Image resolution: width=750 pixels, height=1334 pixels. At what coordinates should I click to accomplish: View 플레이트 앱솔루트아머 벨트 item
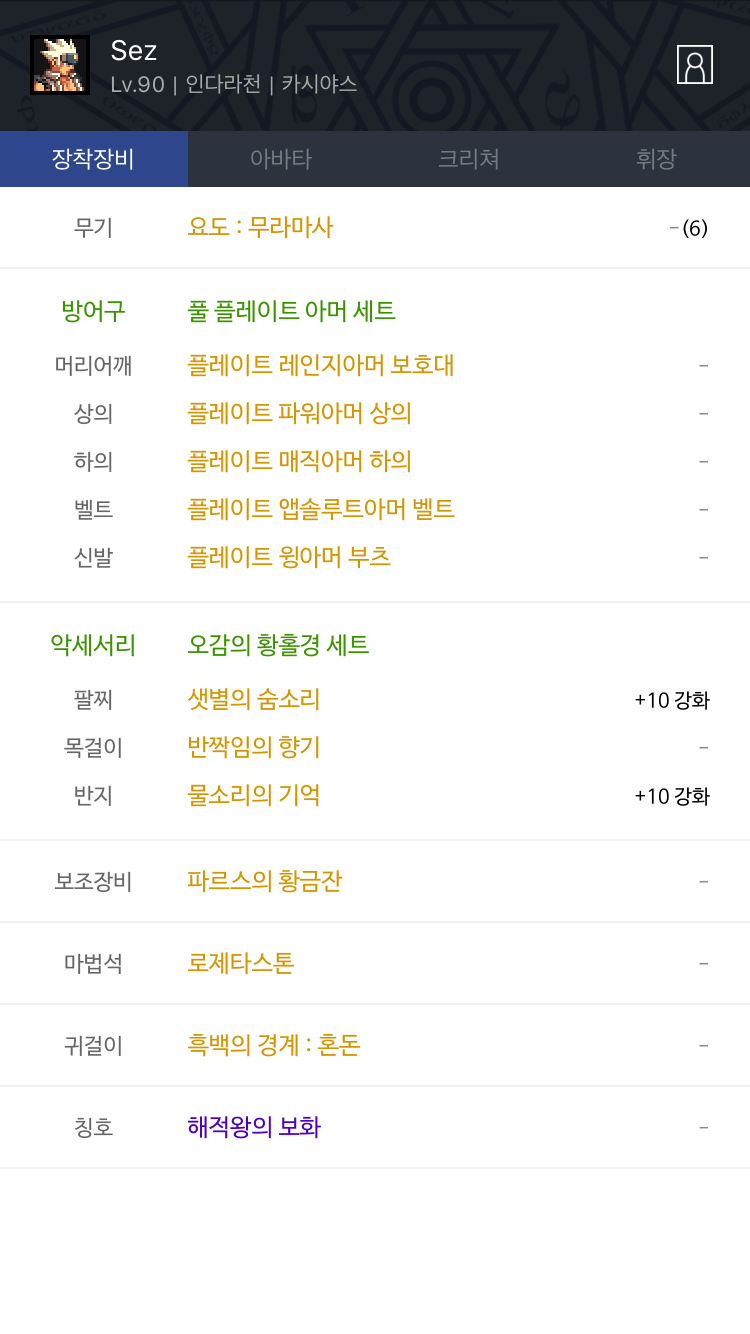click(x=321, y=509)
